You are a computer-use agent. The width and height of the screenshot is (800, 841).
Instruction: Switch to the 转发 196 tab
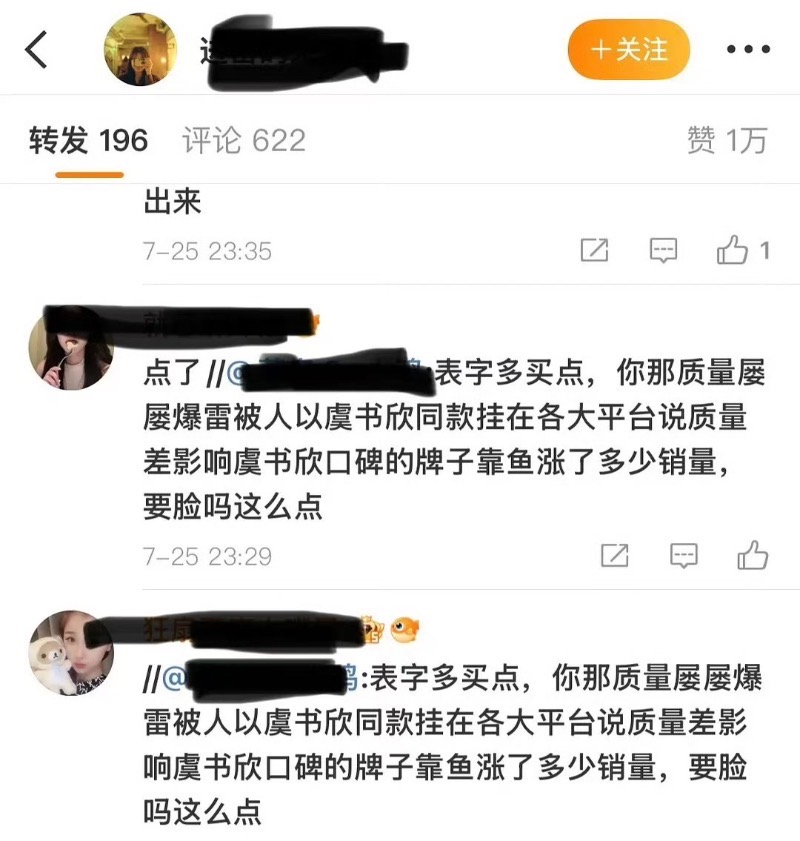tap(88, 141)
